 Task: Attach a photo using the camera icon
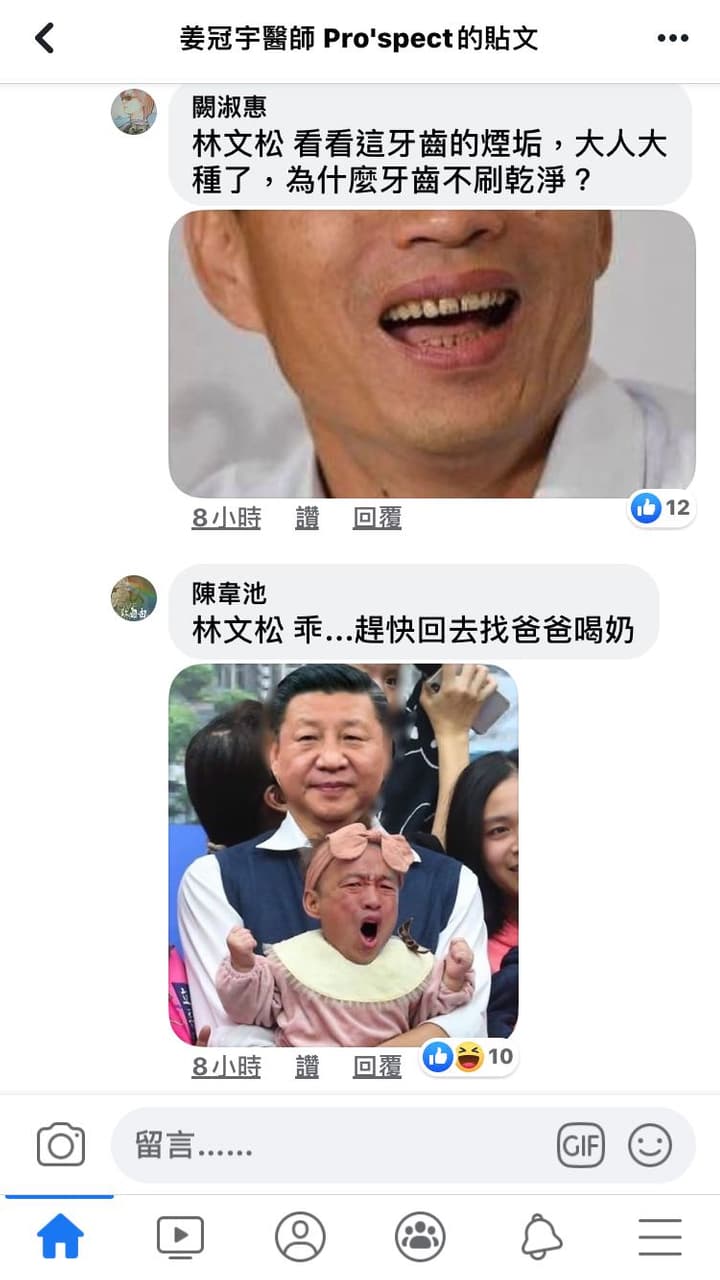click(61, 1145)
